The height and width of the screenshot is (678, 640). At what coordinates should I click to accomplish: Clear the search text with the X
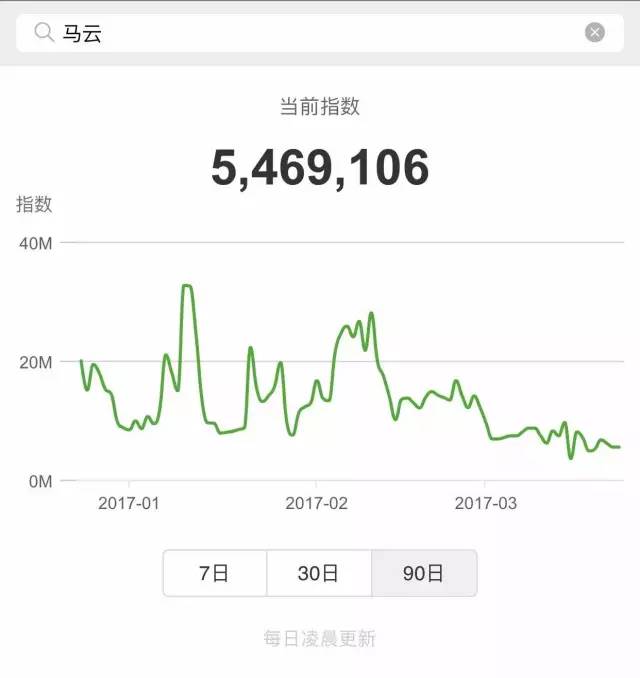coord(595,33)
